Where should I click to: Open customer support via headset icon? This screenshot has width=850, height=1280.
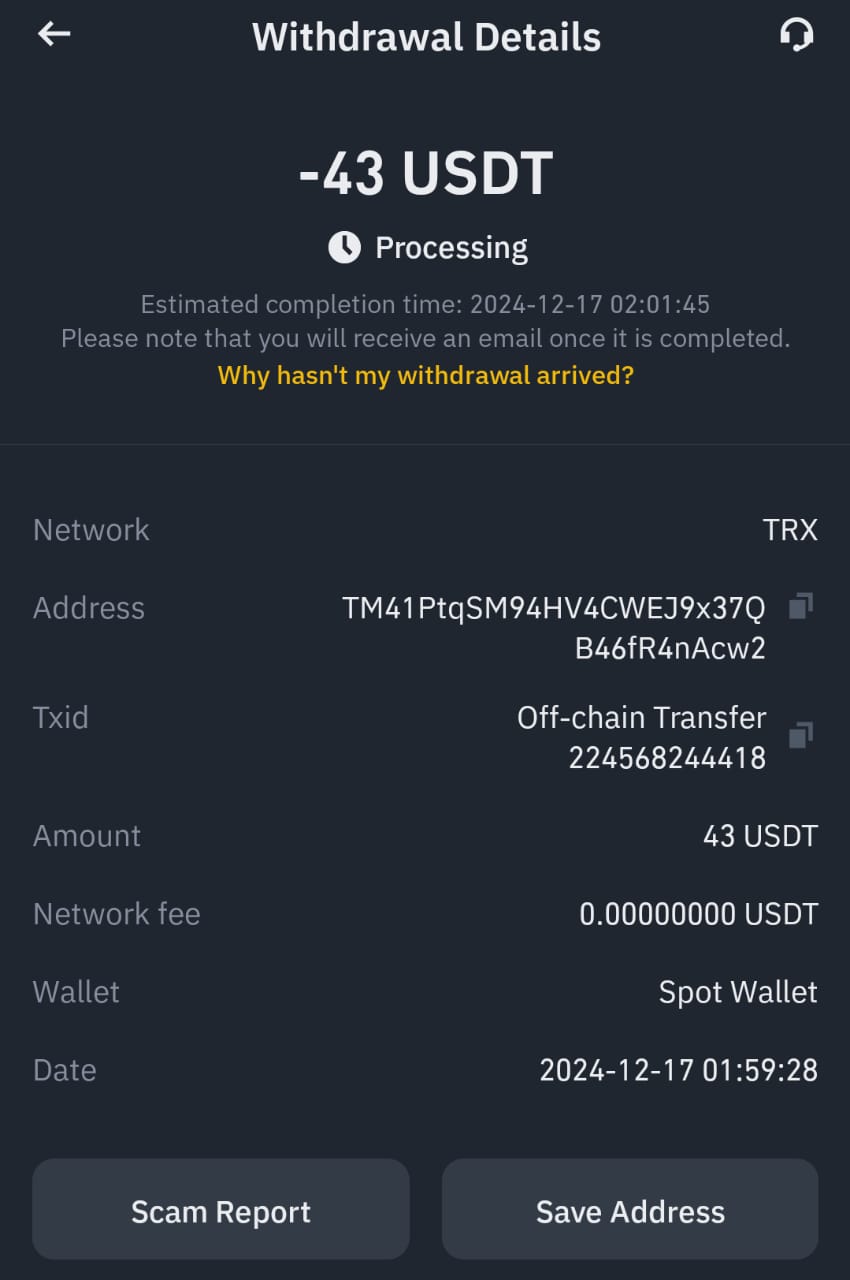pyautogui.click(x=797, y=34)
